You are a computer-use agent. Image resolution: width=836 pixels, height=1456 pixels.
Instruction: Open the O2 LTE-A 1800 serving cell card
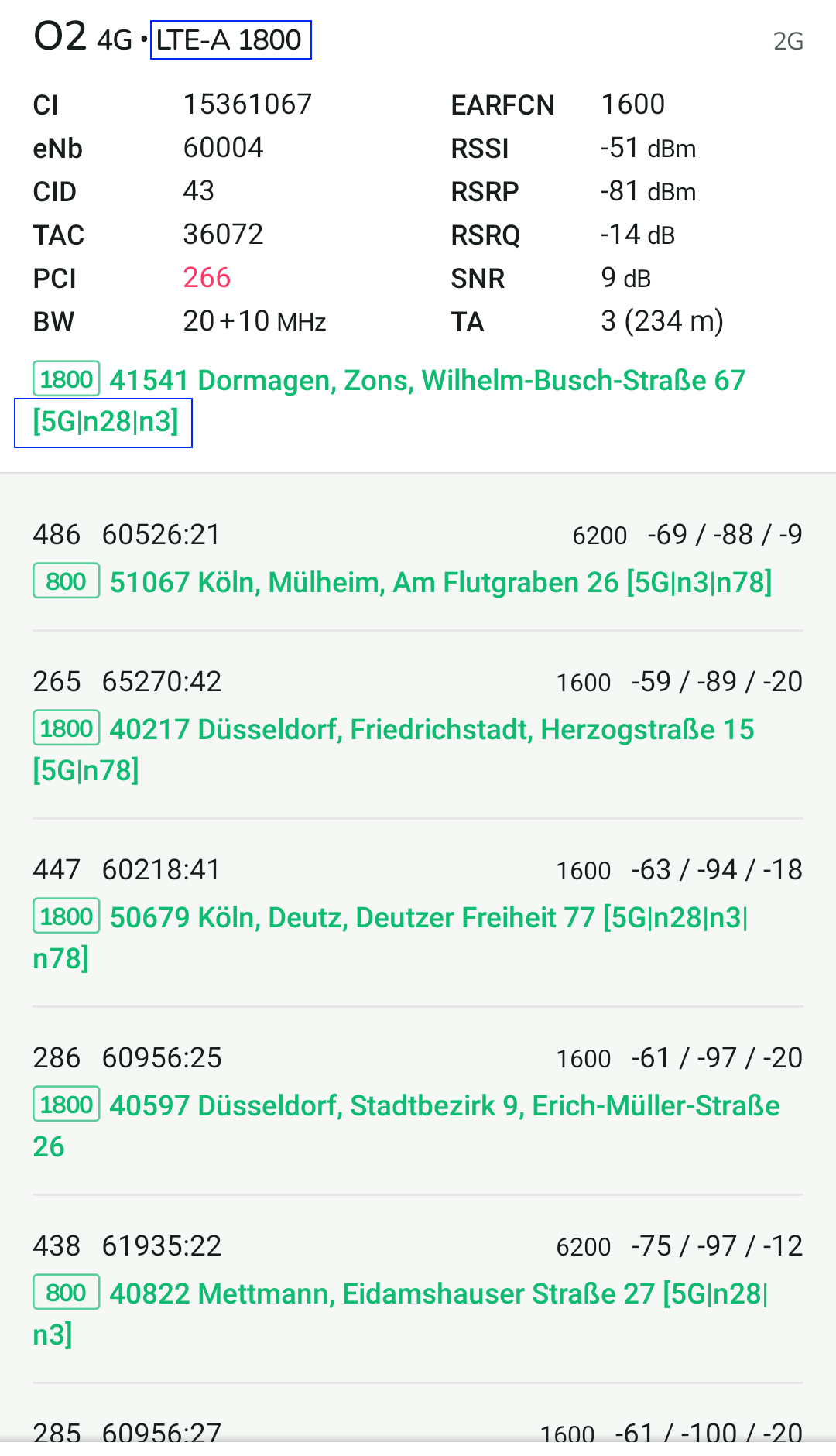[418, 236]
